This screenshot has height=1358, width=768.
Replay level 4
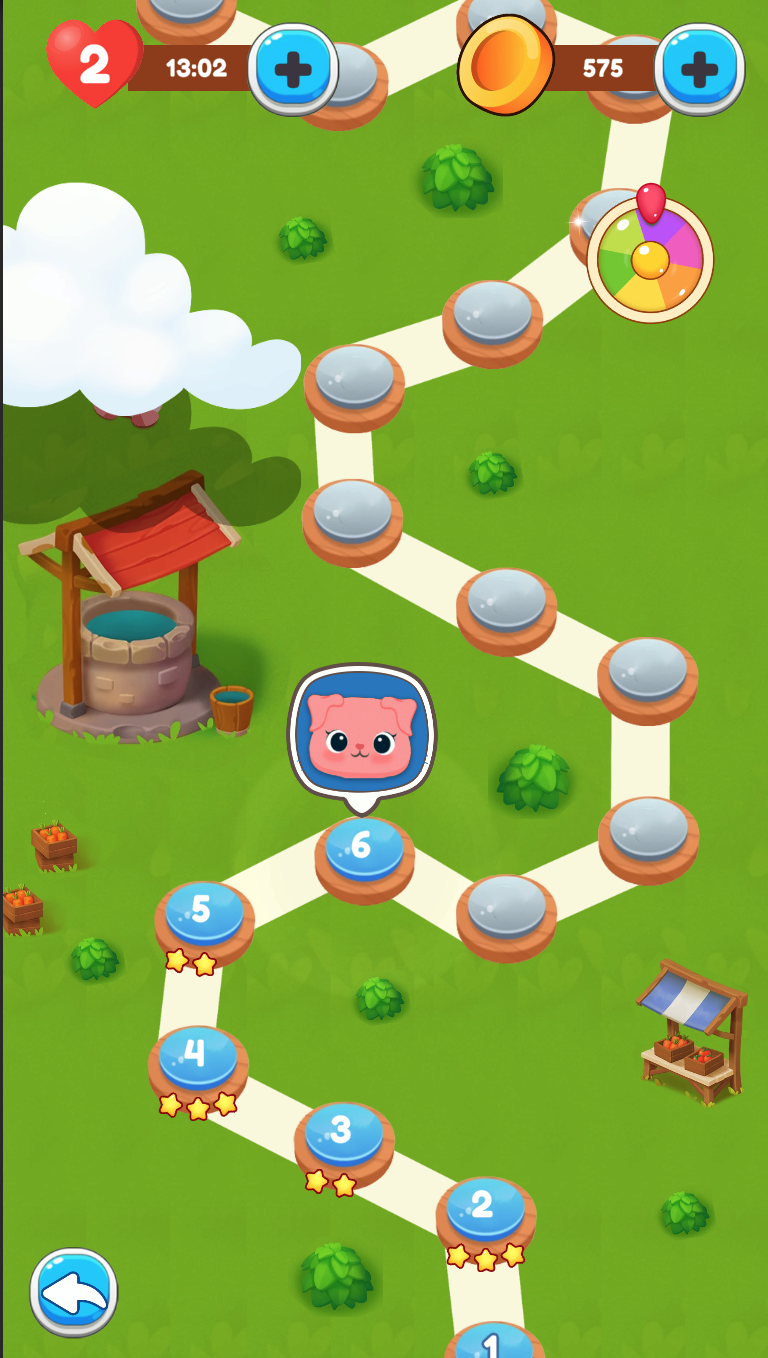pyautogui.click(x=198, y=1066)
